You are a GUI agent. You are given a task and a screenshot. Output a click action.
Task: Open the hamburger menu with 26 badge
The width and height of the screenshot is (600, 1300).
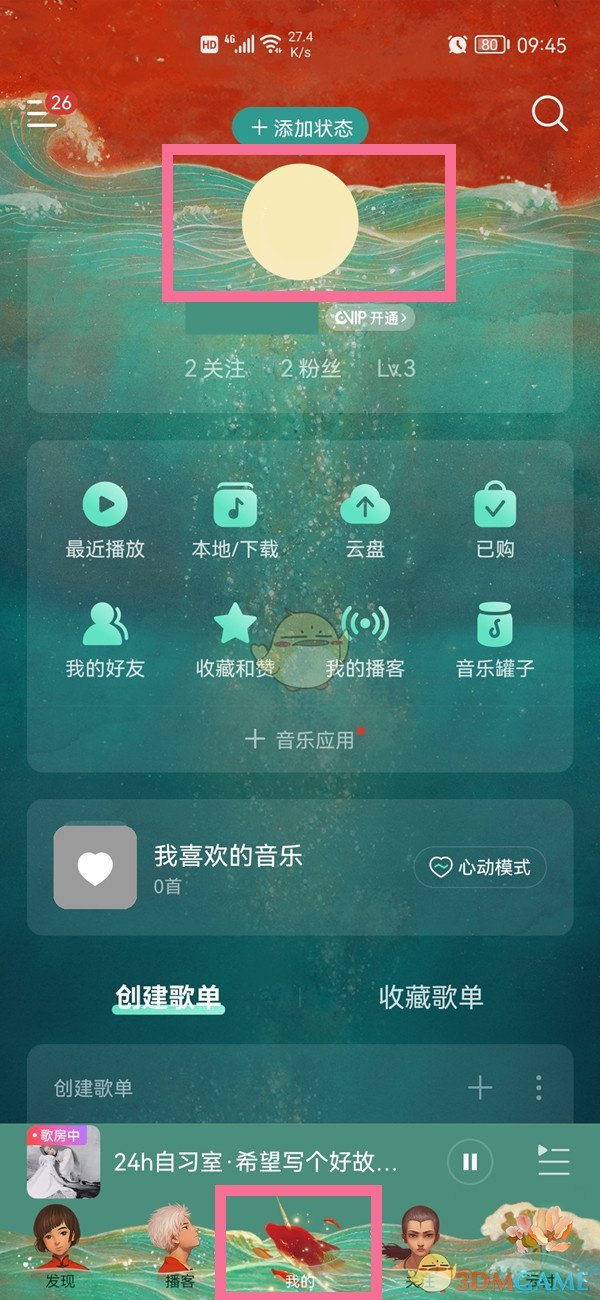click(x=42, y=113)
